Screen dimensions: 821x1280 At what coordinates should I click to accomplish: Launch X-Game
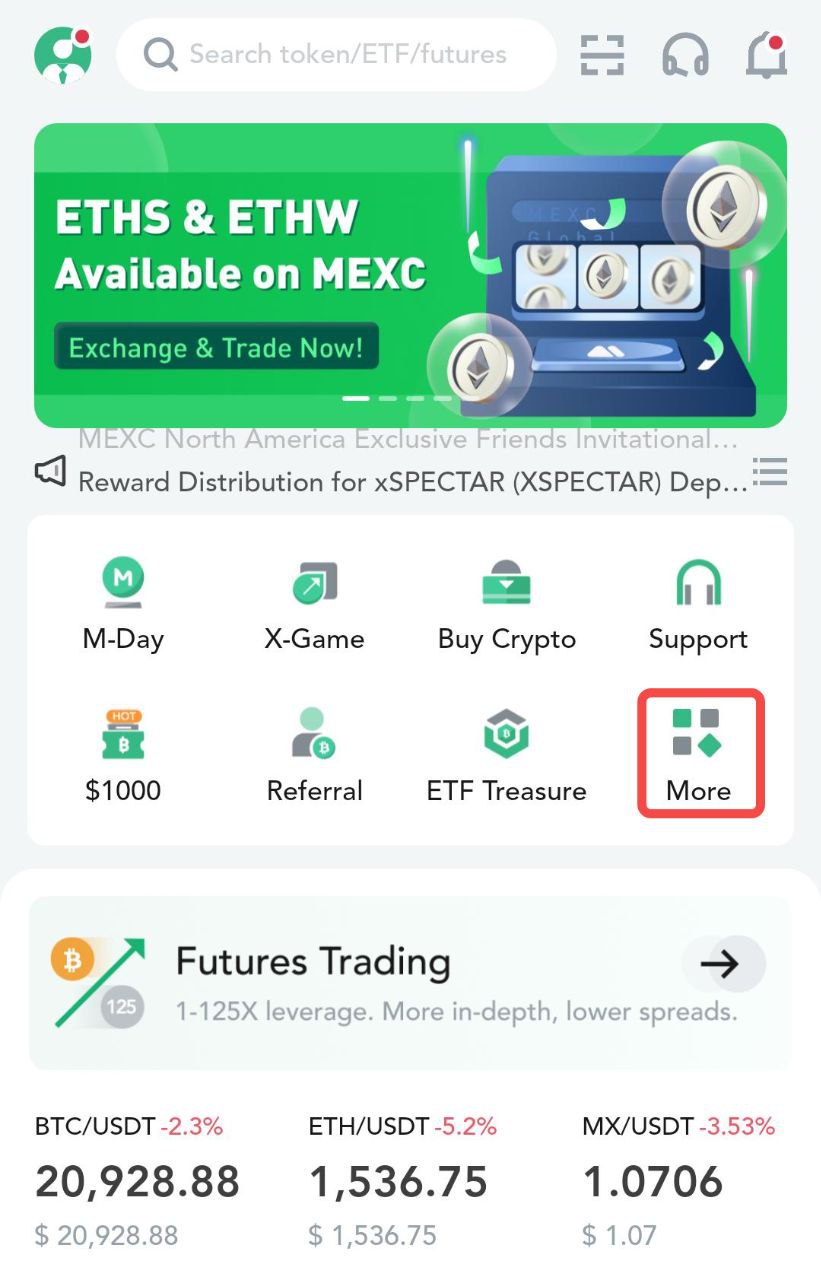tap(314, 605)
